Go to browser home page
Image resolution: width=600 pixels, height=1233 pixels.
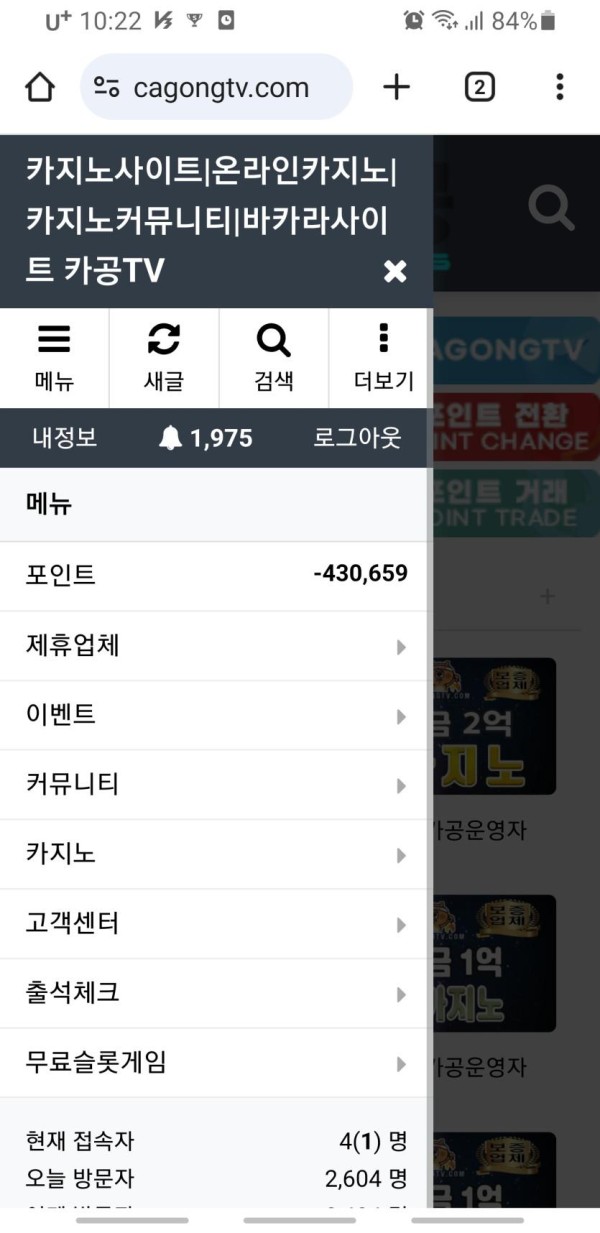(x=39, y=88)
